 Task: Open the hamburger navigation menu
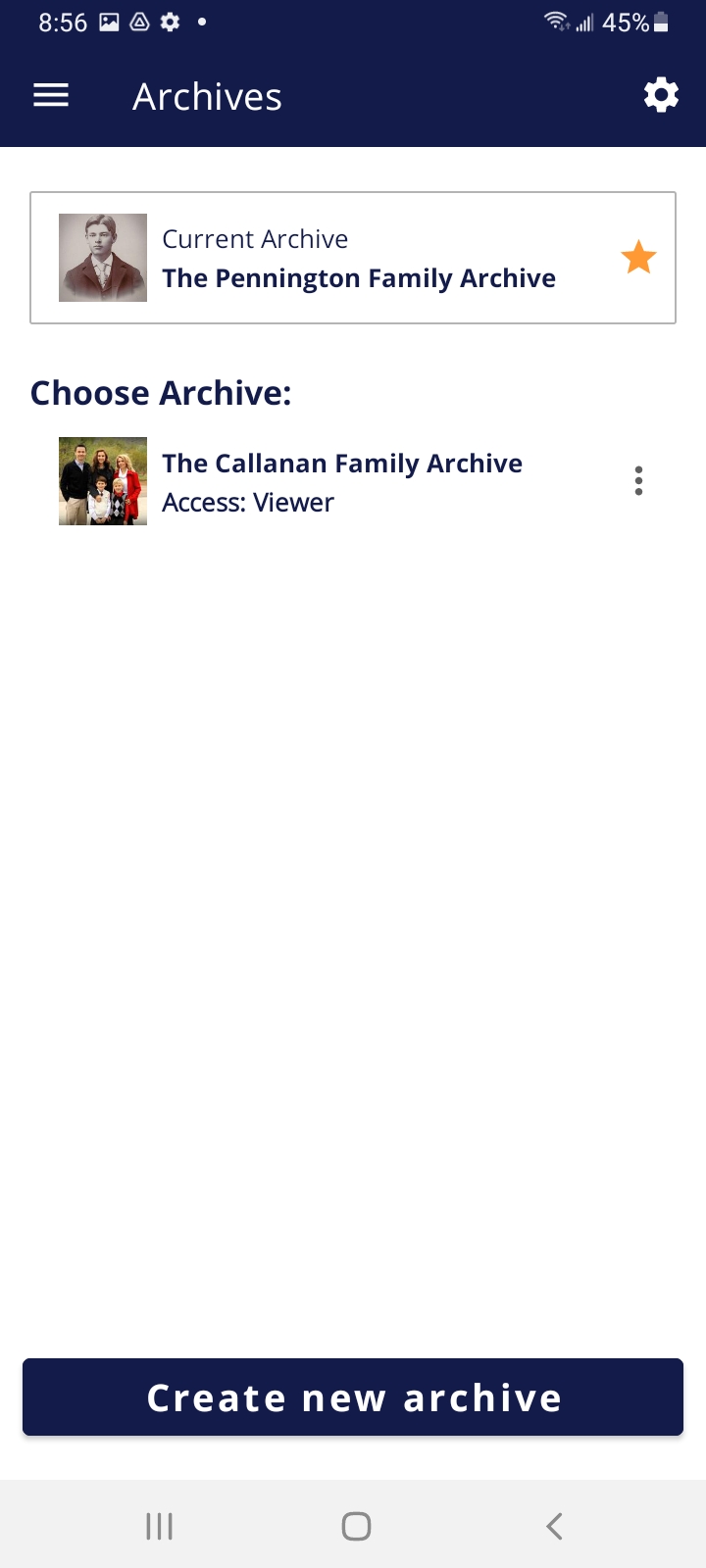click(51, 96)
